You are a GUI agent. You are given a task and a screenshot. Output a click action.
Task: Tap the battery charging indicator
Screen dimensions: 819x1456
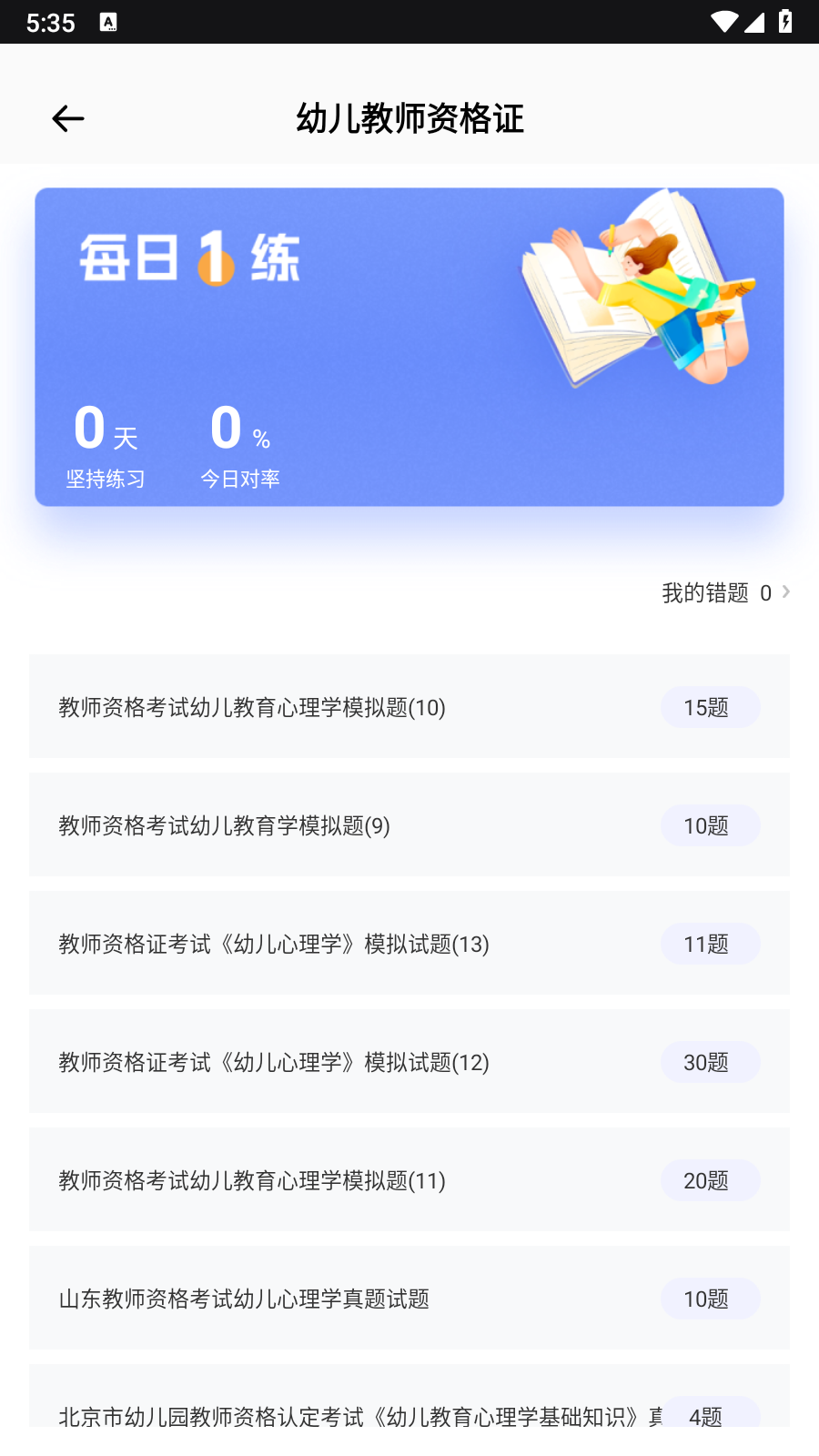pos(784,23)
